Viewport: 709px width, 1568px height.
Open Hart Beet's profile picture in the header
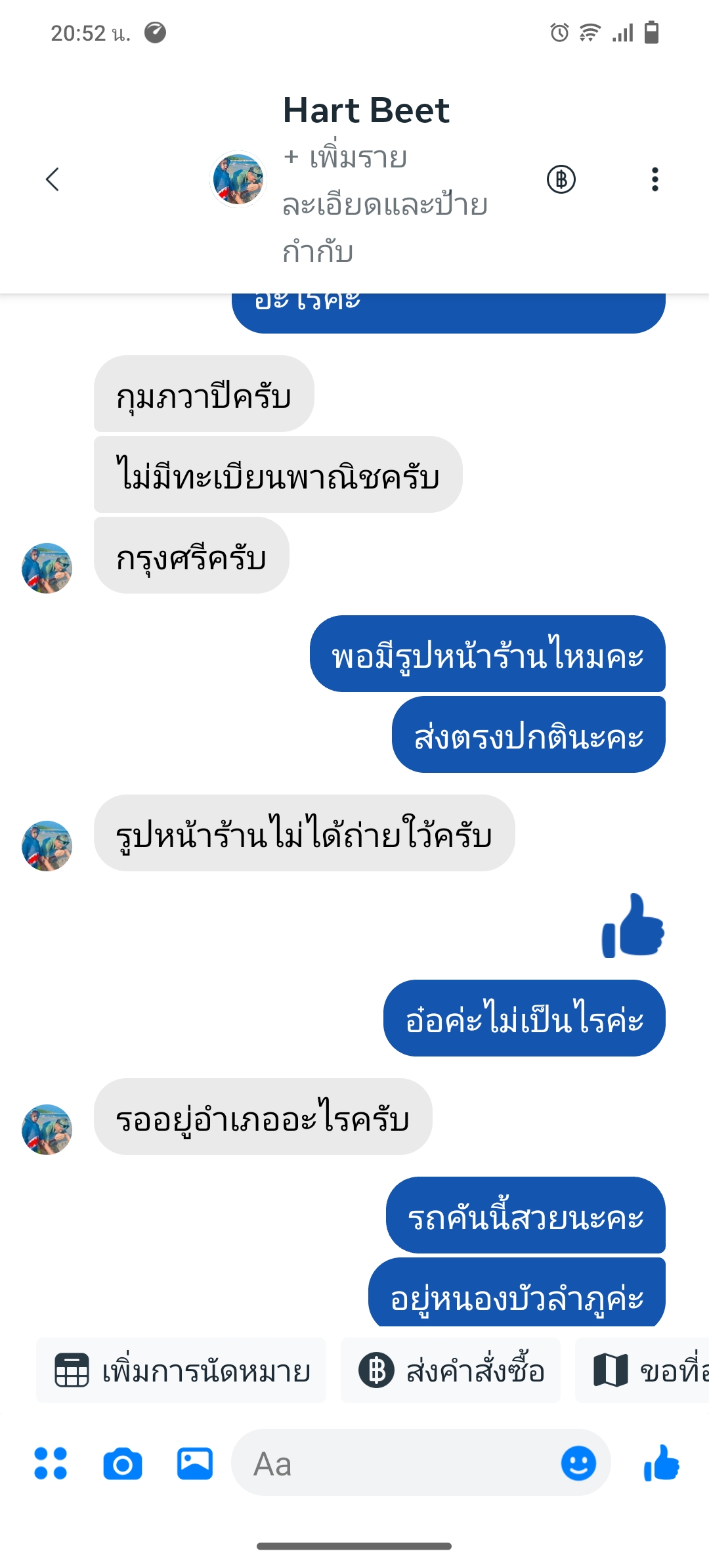(x=238, y=179)
